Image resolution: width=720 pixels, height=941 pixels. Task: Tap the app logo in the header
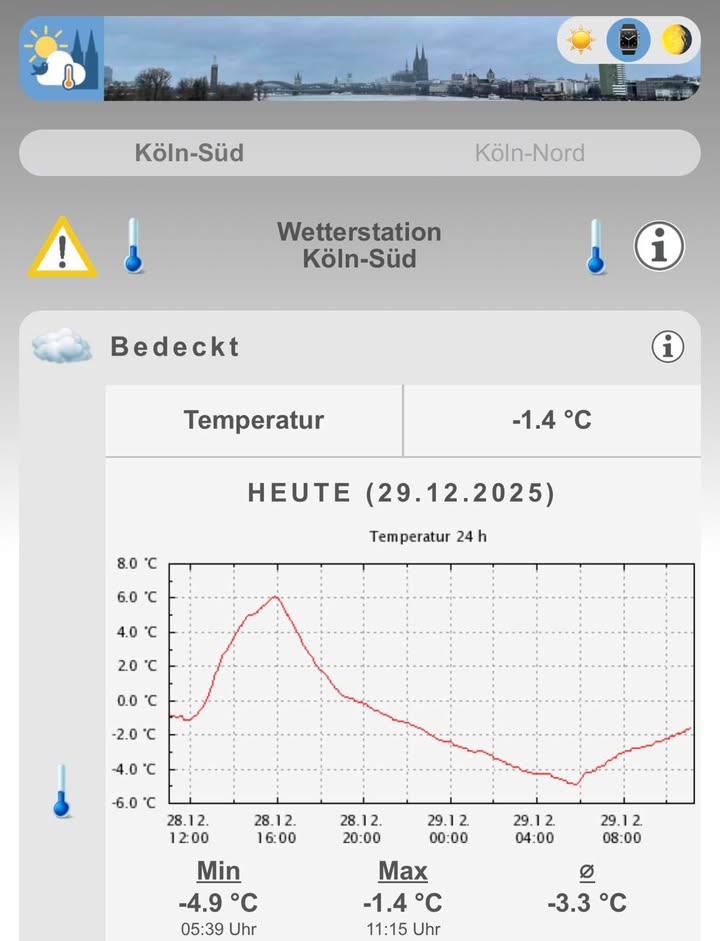tap(62, 59)
